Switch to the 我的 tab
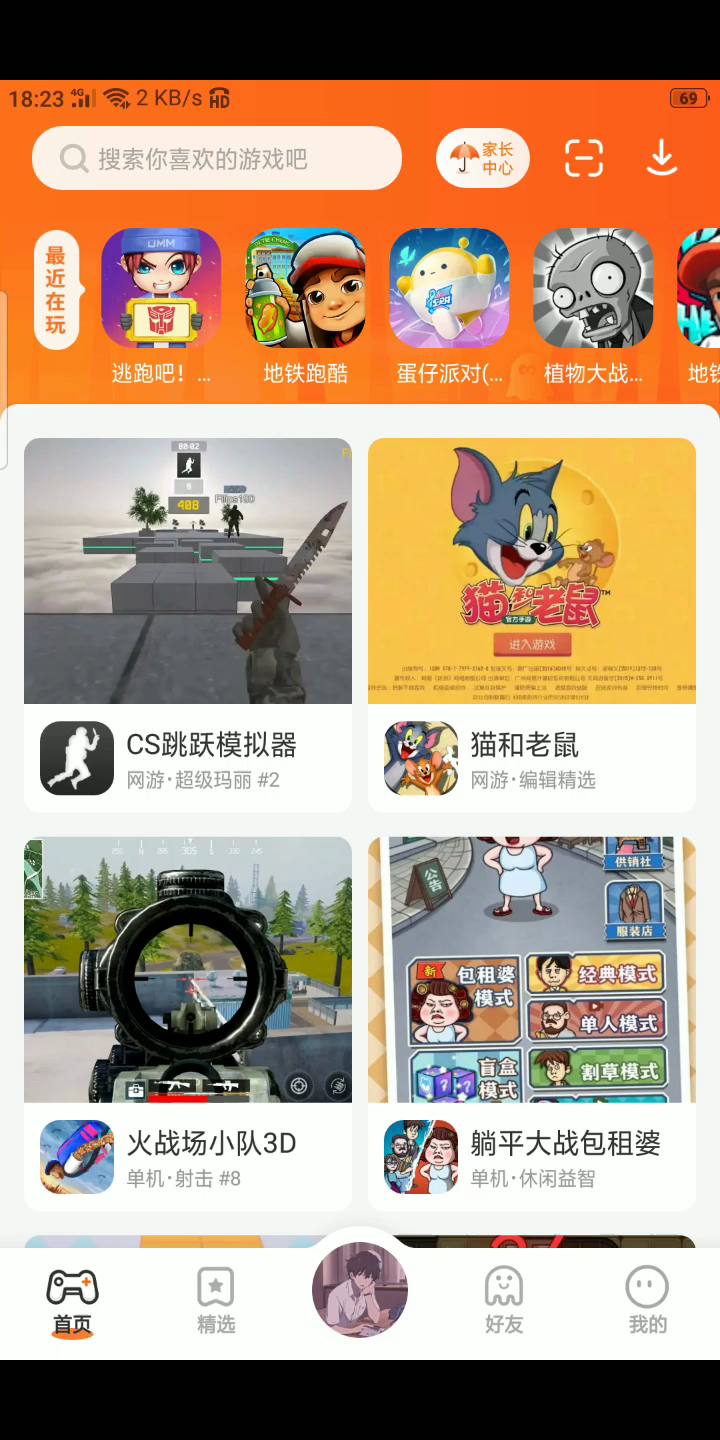This screenshot has width=720, height=1440. (x=647, y=1300)
